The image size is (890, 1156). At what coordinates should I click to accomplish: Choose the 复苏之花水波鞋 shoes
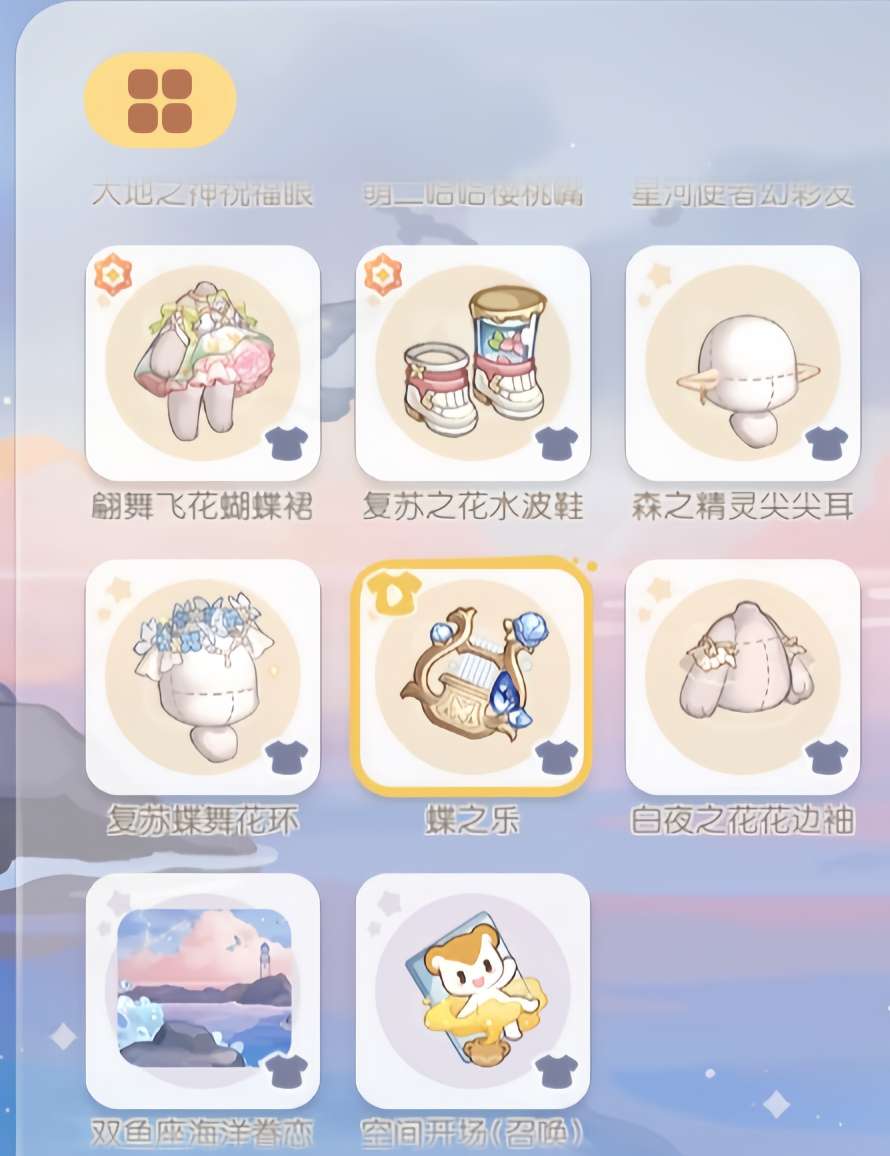click(473, 363)
